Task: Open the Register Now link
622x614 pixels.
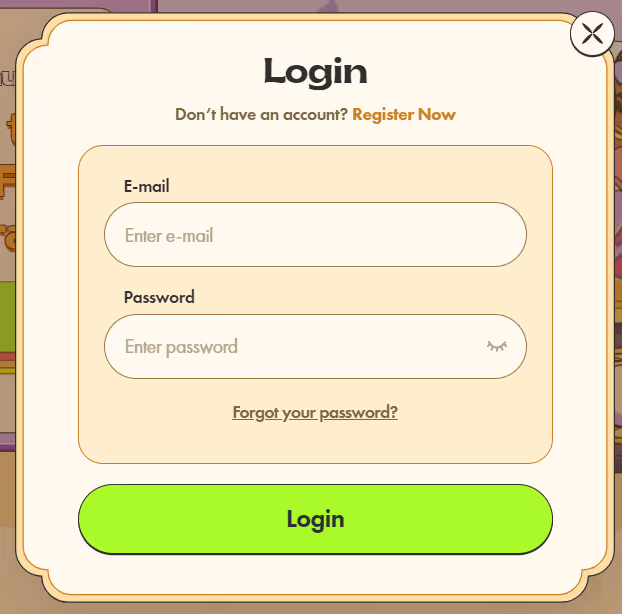Action: tap(404, 114)
